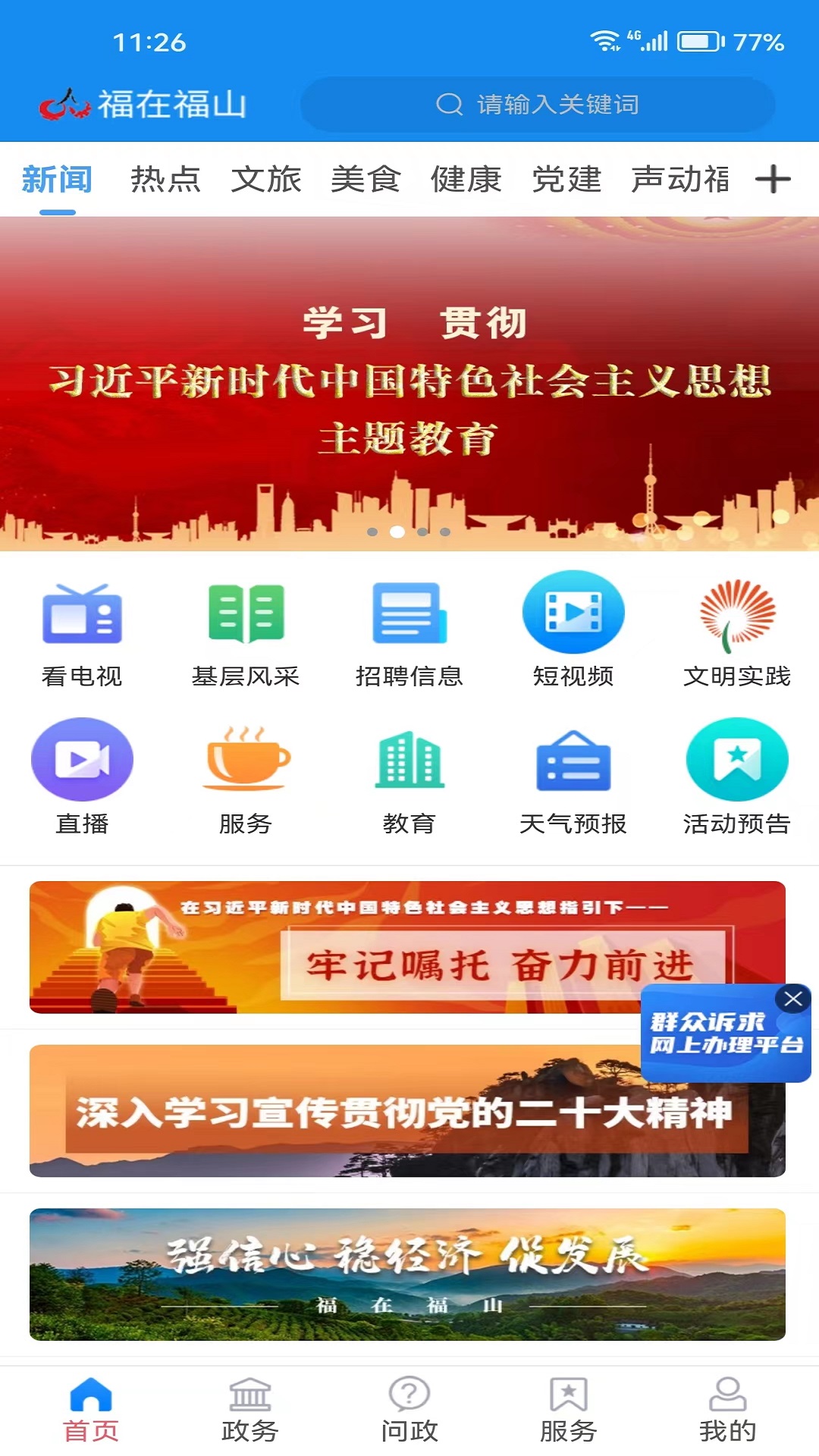Image resolution: width=819 pixels, height=1456 pixels.
Task: Switch to the 问政 bottom tab
Action: [x=409, y=1410]
